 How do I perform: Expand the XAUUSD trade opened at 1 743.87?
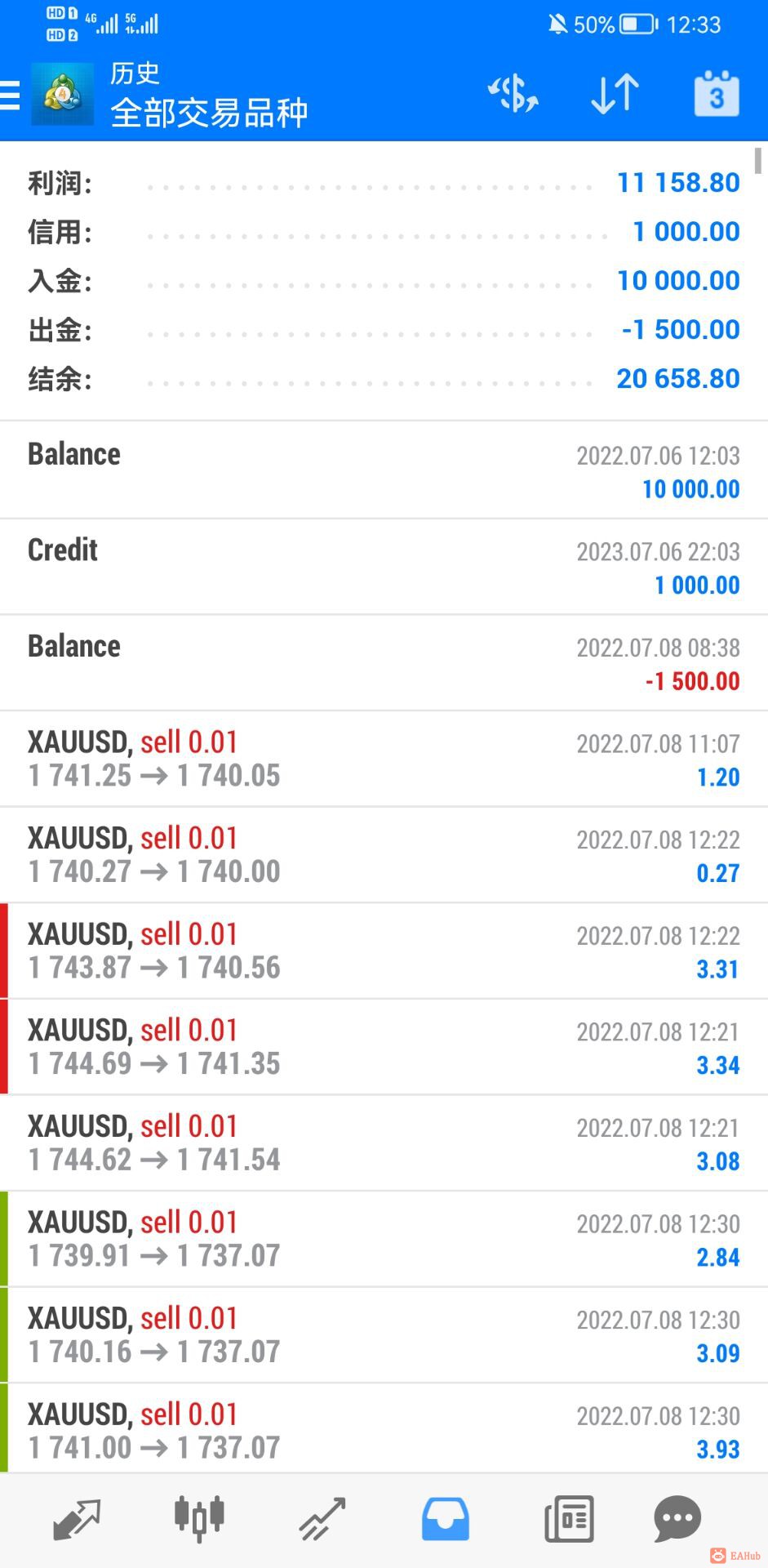click(x=384, y=951)
